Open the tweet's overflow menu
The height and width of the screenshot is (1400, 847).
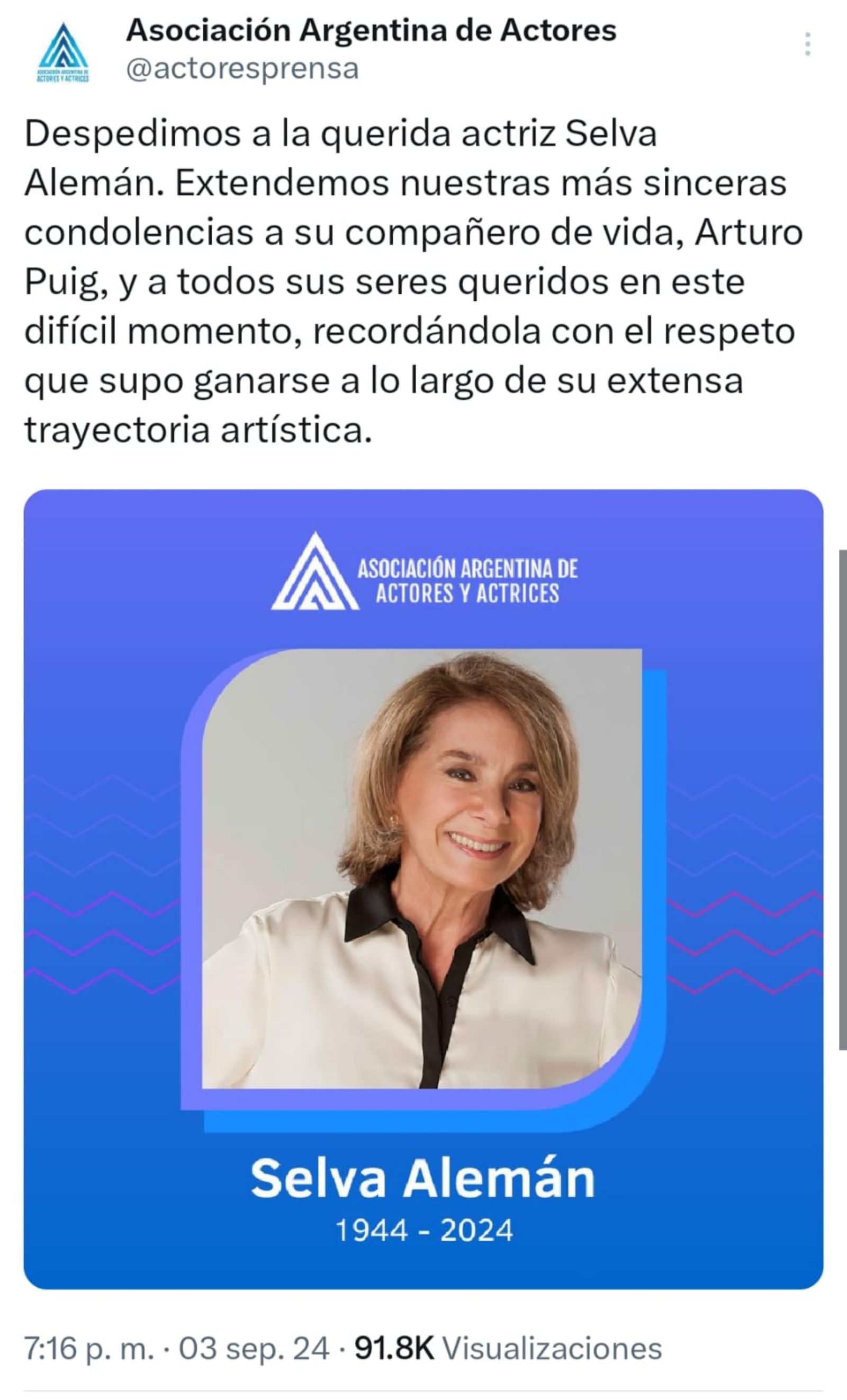point(807,44)
